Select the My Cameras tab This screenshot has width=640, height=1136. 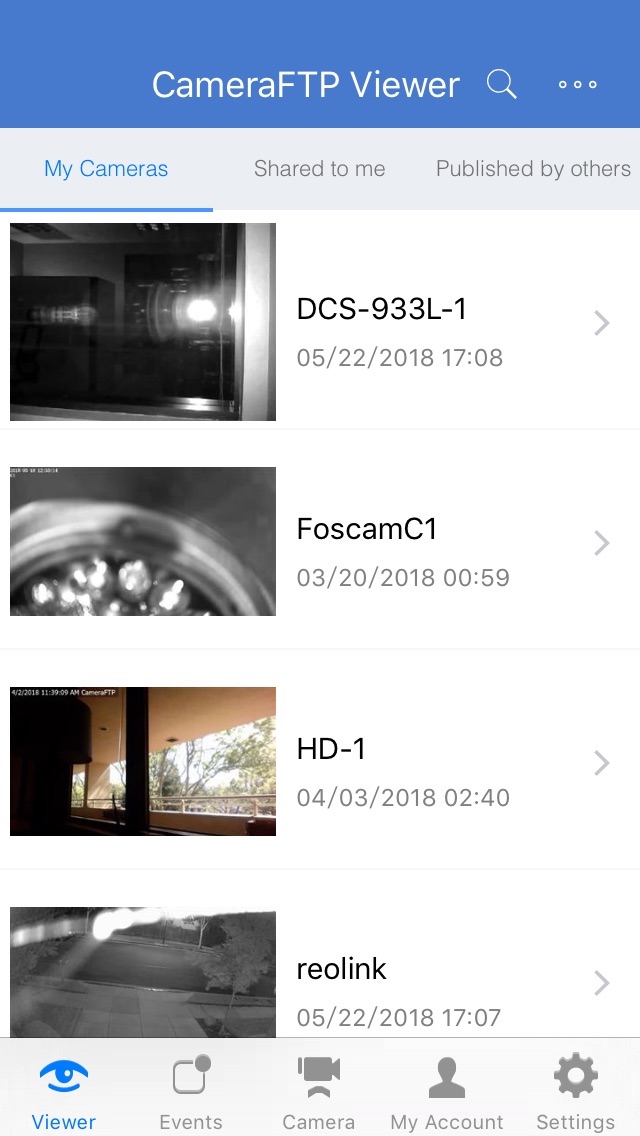106,169
